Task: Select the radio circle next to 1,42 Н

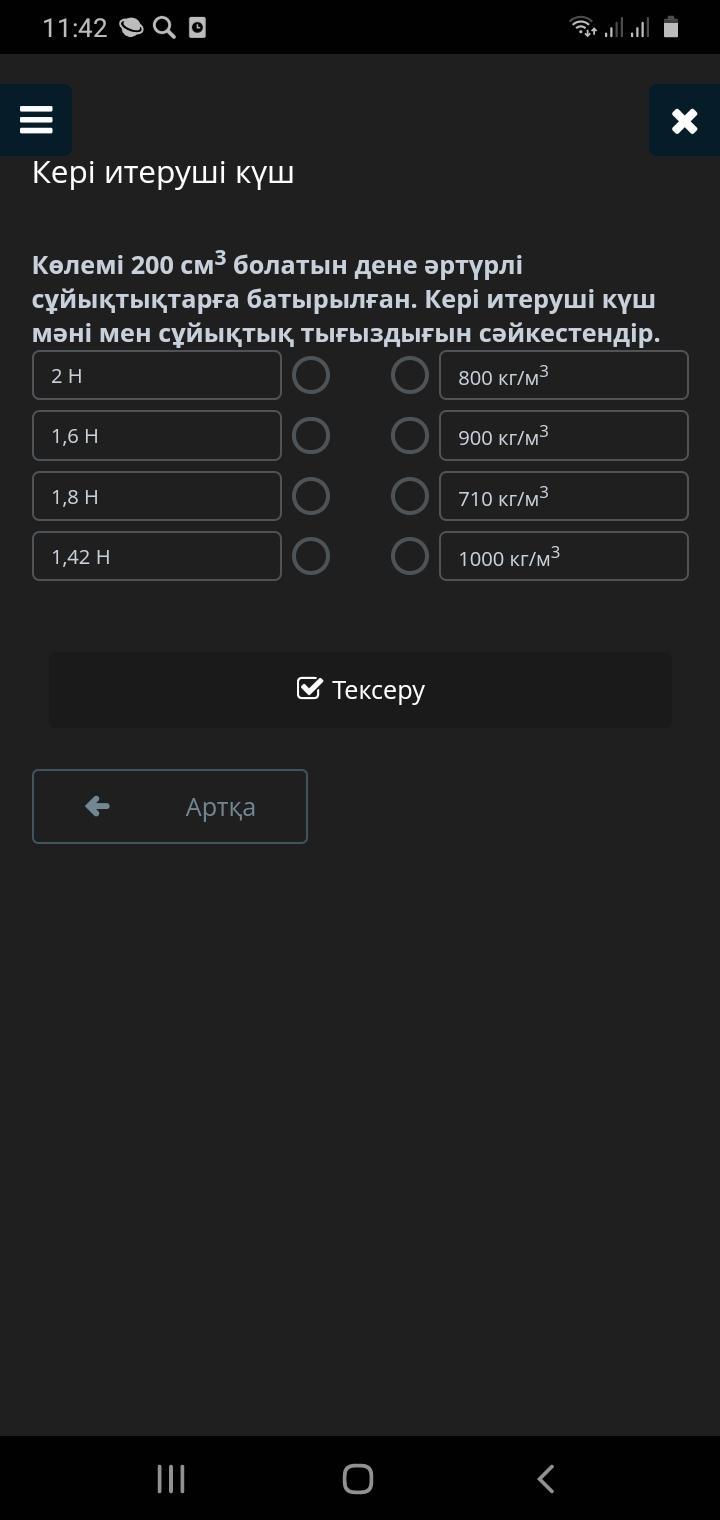Action: 311,556
